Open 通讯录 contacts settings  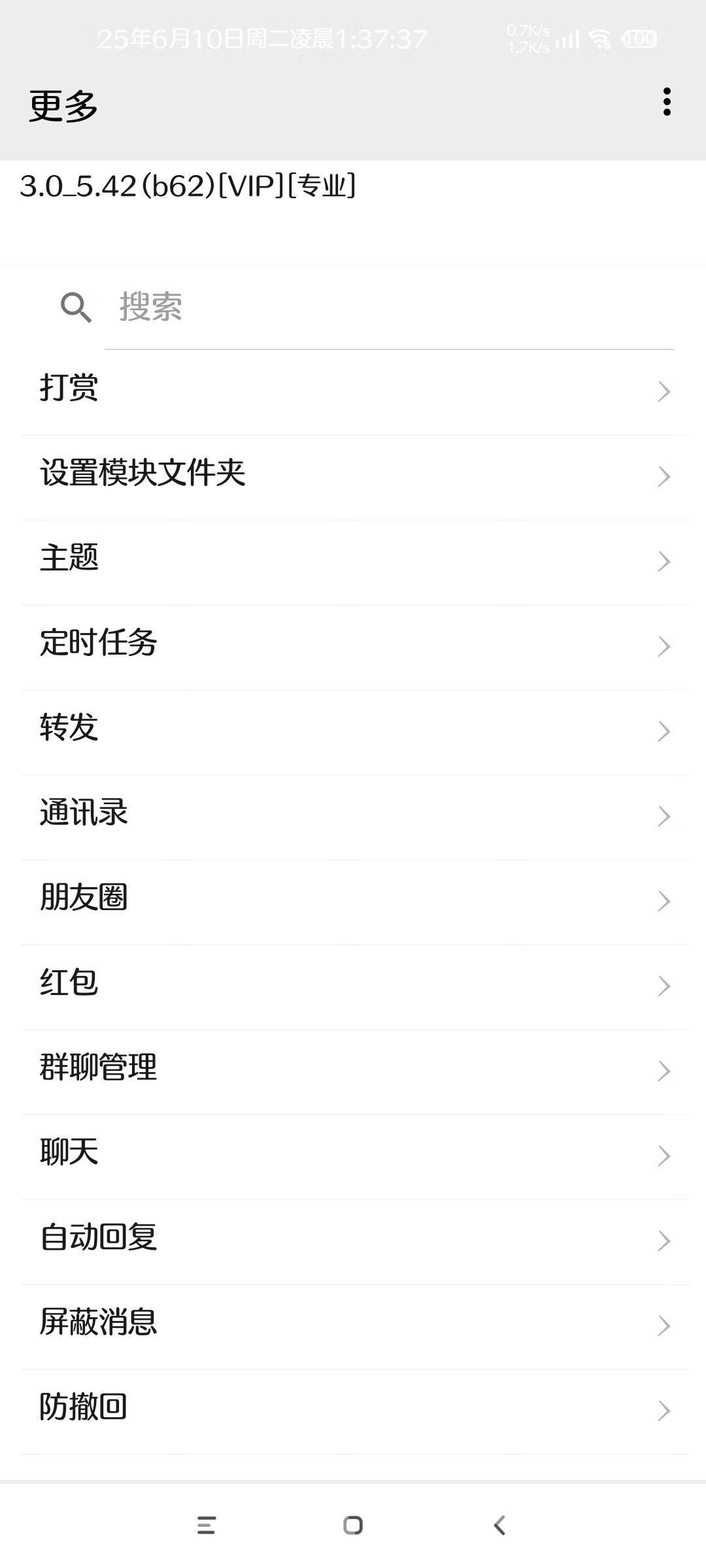354,815
